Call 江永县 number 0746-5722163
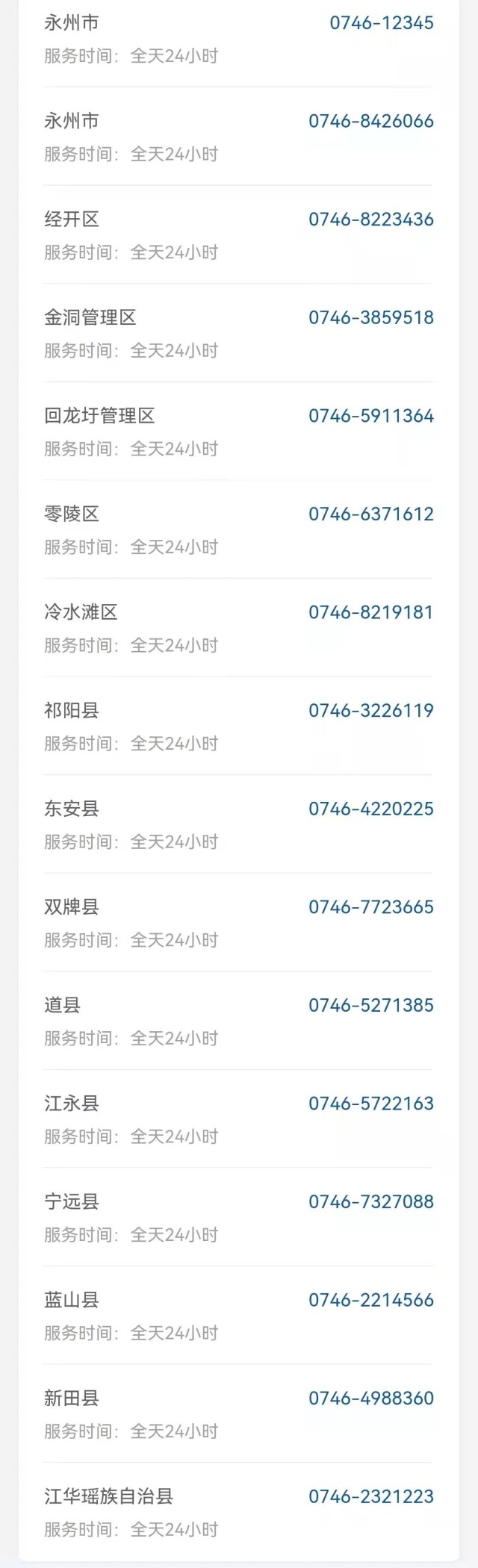This screenshot has width=478, height=1568. pyautogui.click(x=371, y=1104)
